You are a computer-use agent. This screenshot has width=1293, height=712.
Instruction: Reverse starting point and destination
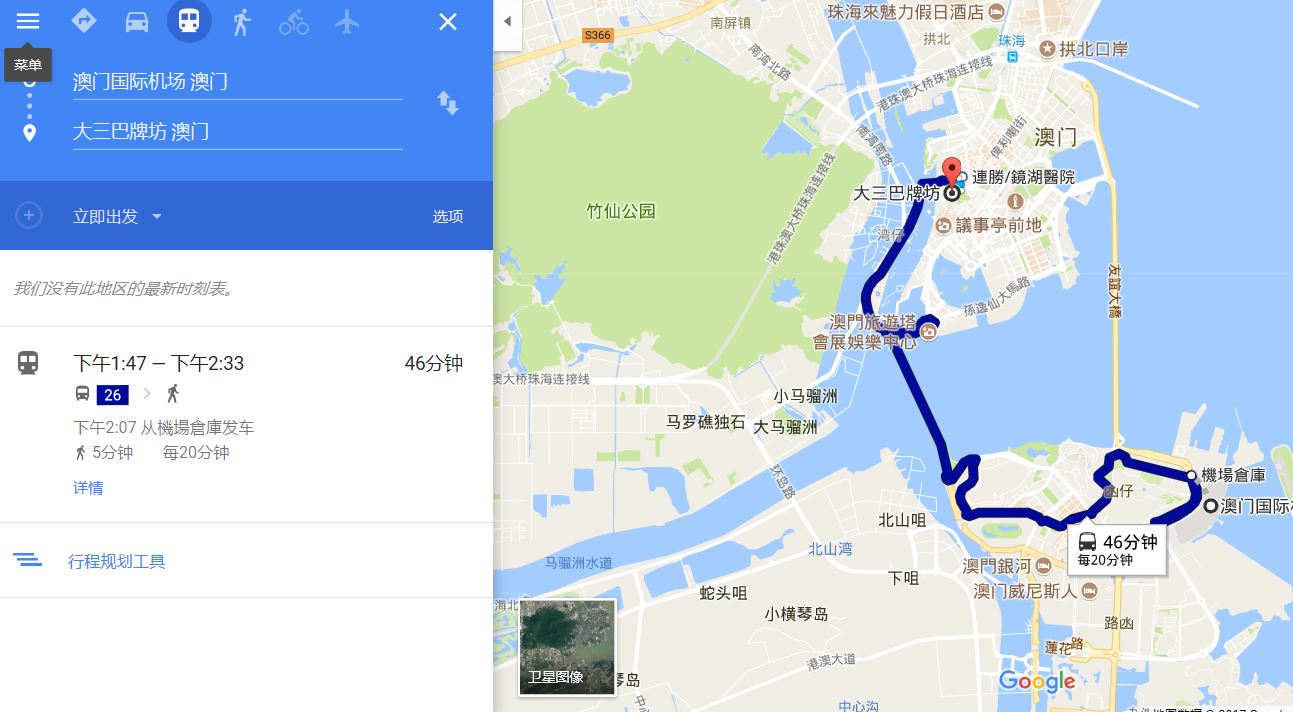tap(448, 103)
